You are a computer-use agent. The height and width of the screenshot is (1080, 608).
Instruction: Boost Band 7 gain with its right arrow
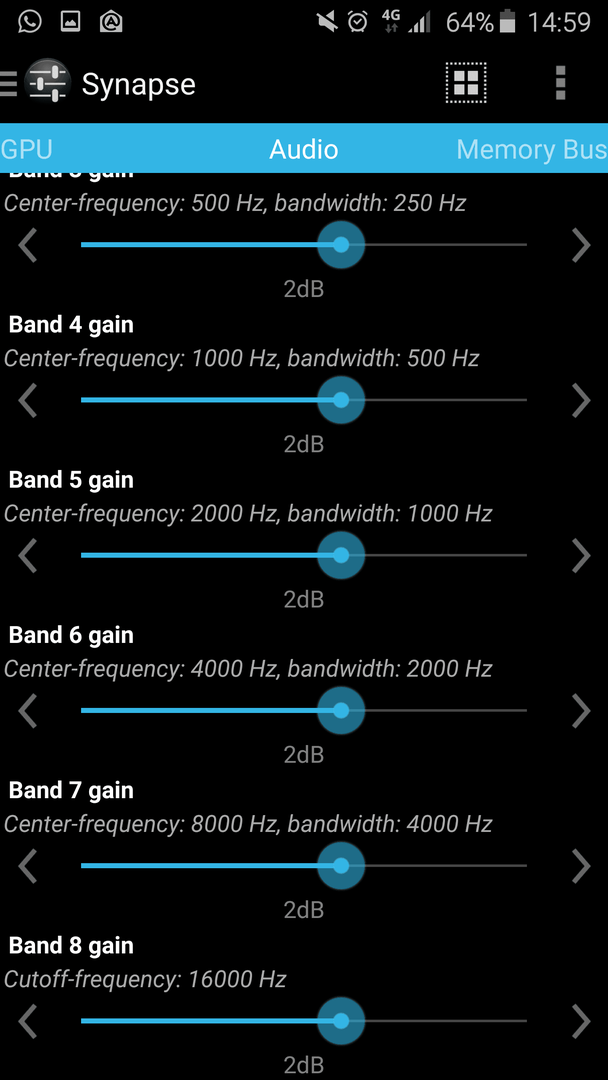(581, 866)
